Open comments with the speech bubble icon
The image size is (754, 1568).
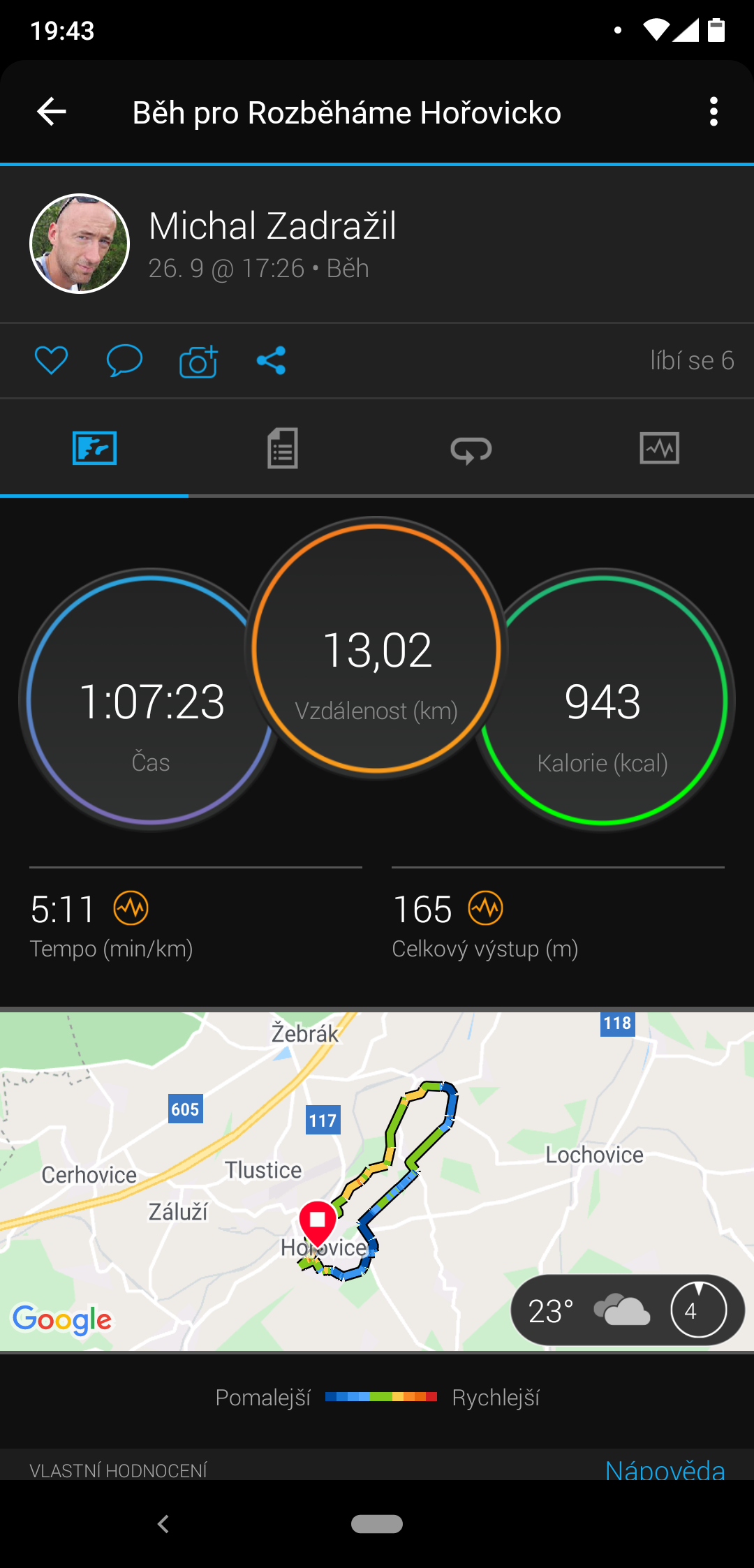click(124, 361)
